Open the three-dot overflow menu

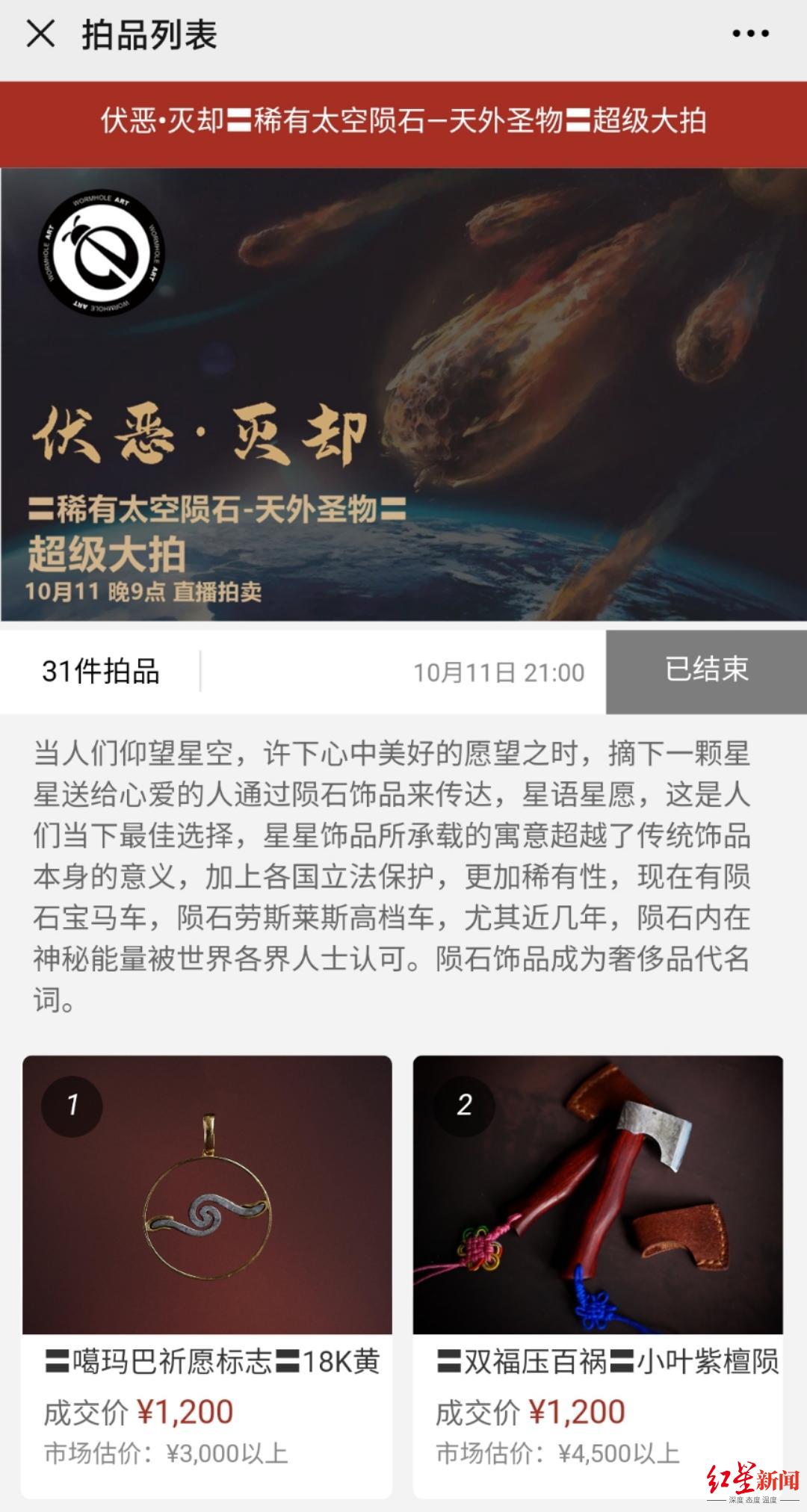750,34
